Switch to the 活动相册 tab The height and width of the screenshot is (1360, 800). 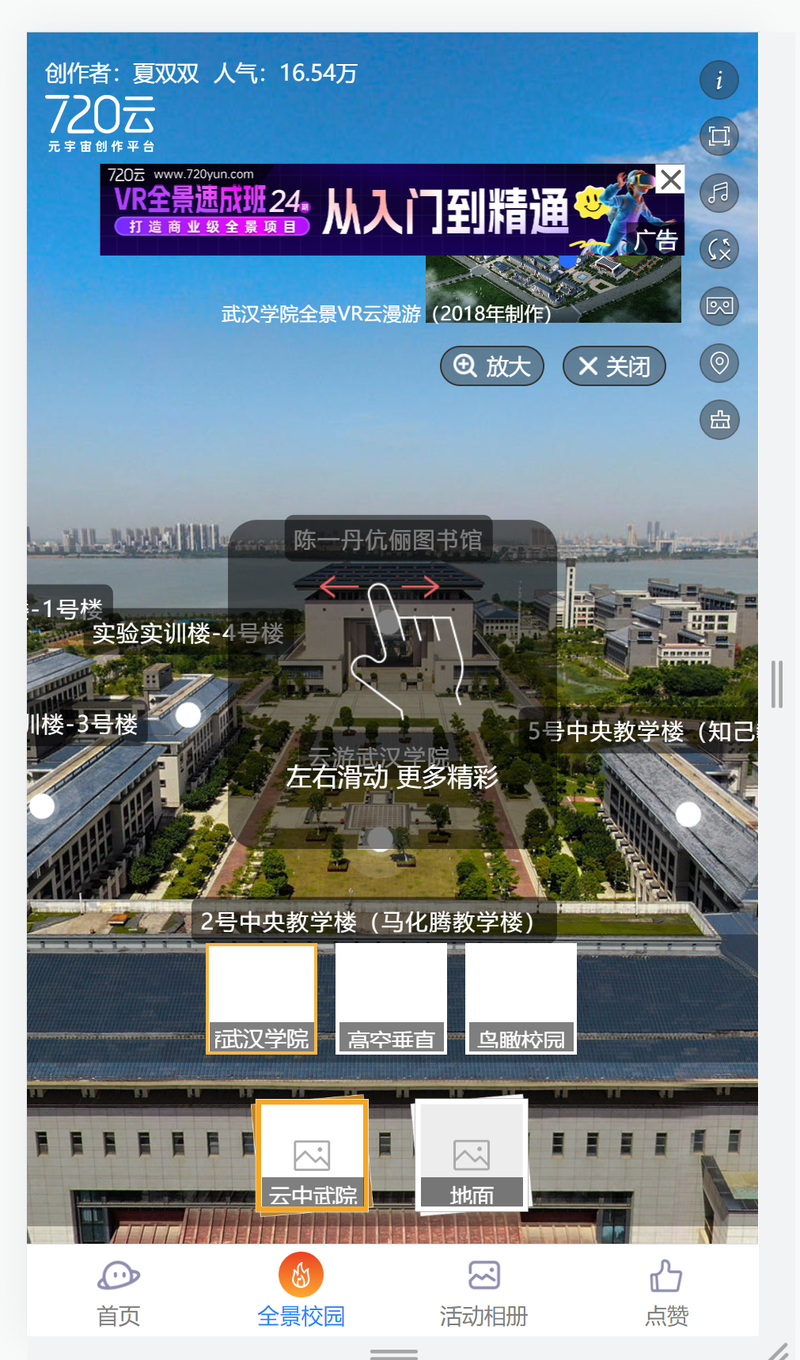[484, 1292]
